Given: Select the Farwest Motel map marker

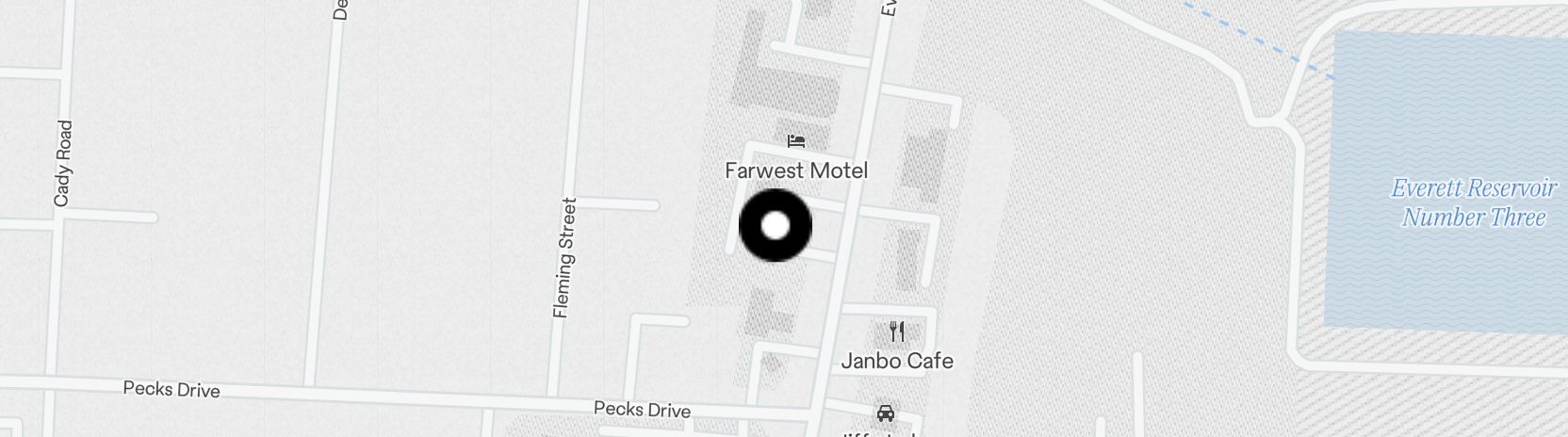Looking at the screenshot, I should click(796, 142).
